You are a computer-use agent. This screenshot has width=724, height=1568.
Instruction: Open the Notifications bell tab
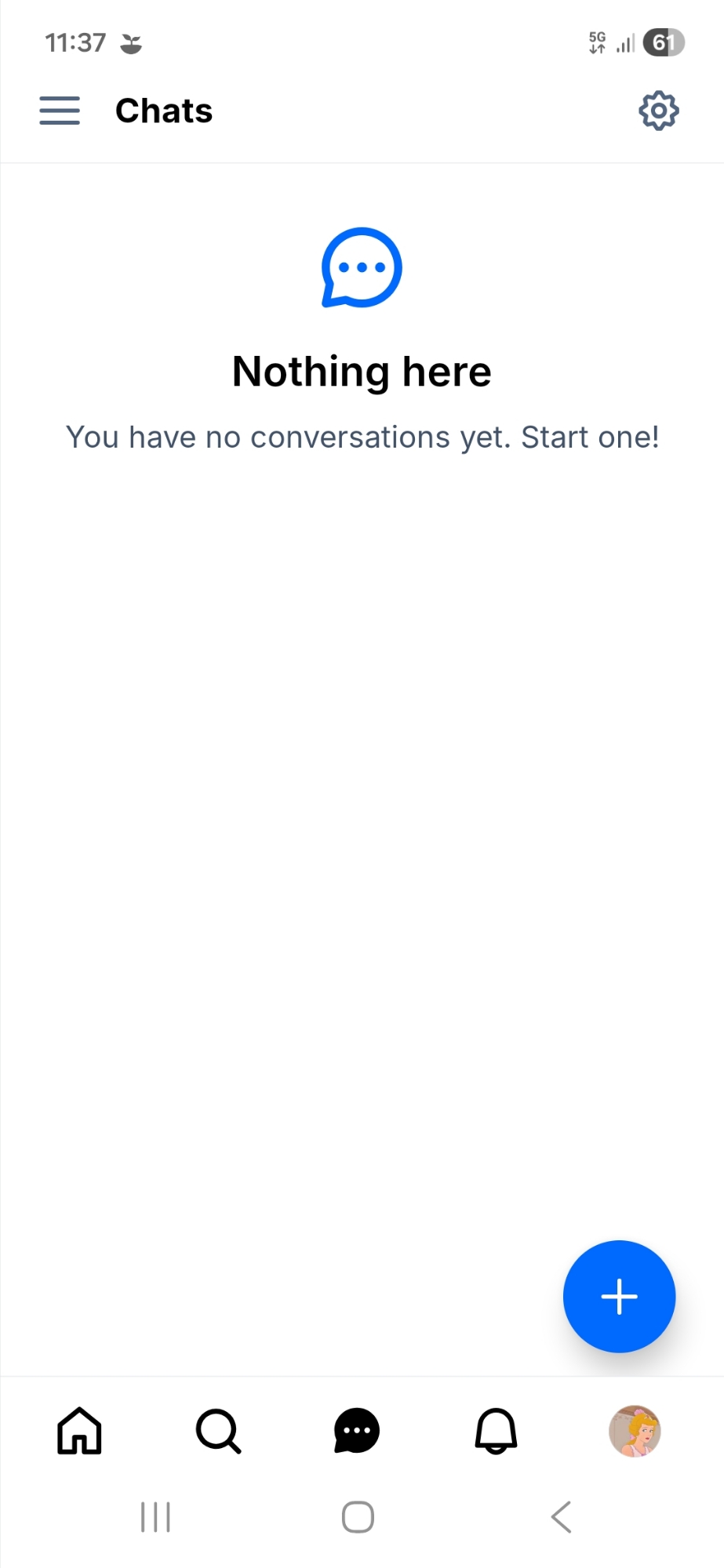(x=496, y=1431)
